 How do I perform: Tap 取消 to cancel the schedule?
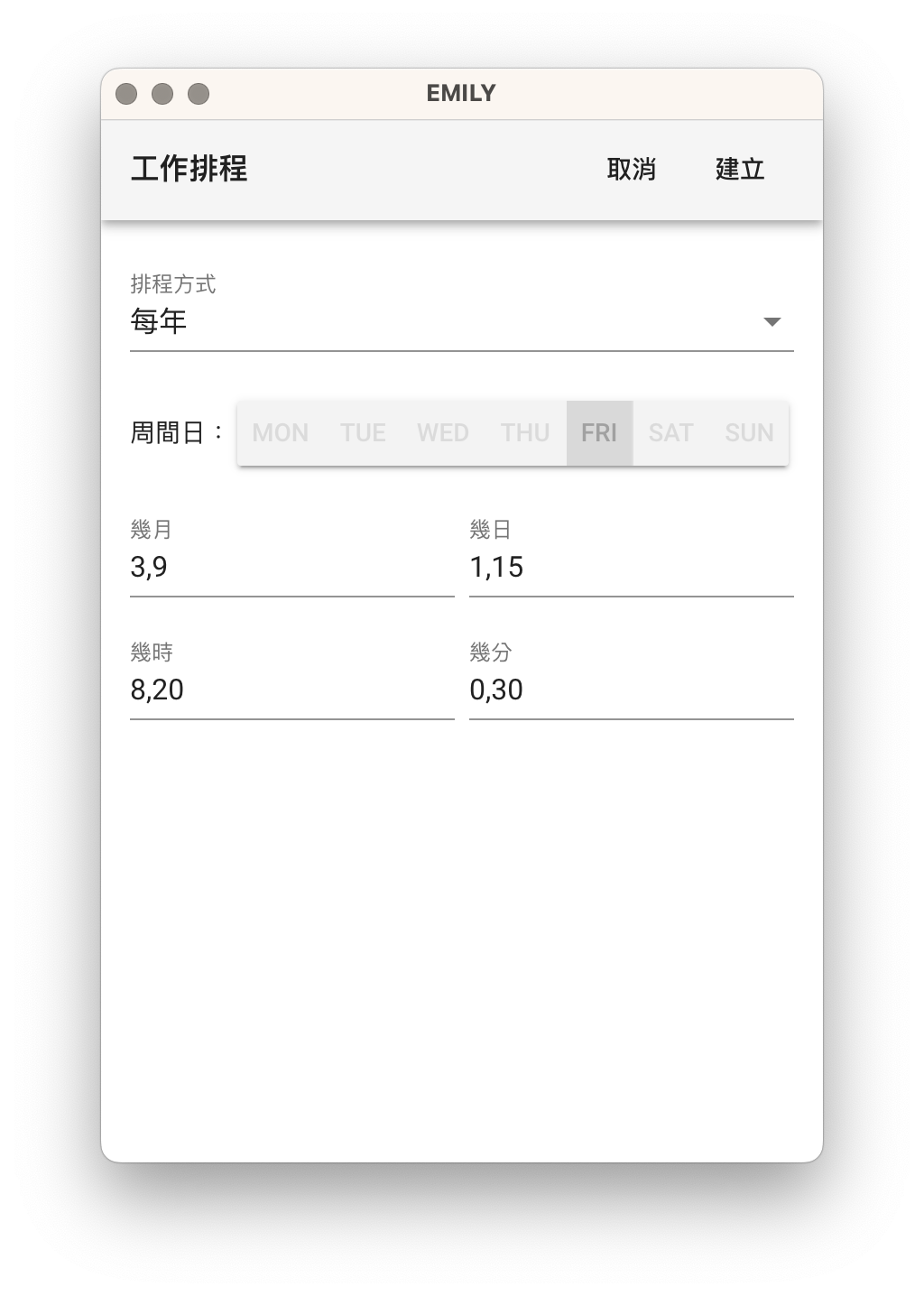pos(631,169)
